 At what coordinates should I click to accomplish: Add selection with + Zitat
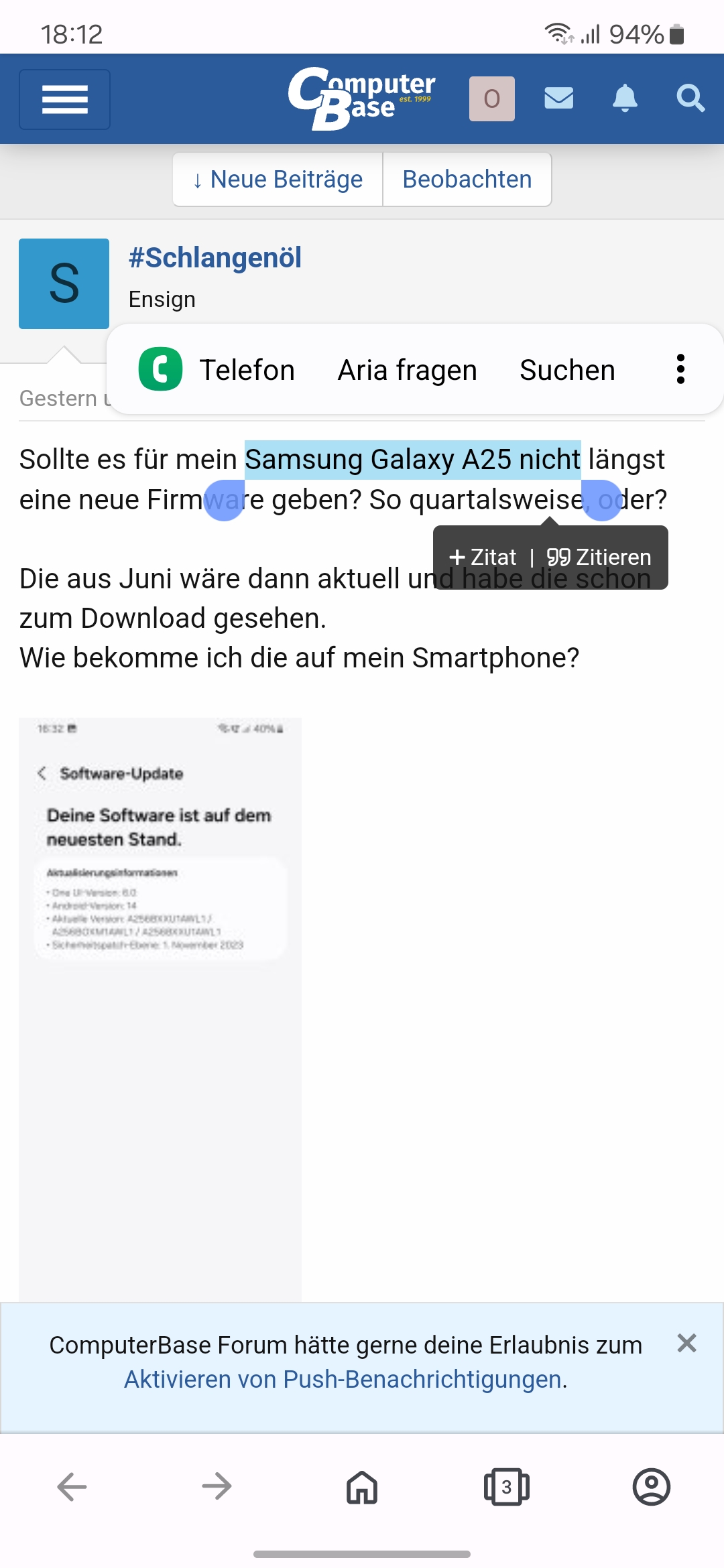483,558
